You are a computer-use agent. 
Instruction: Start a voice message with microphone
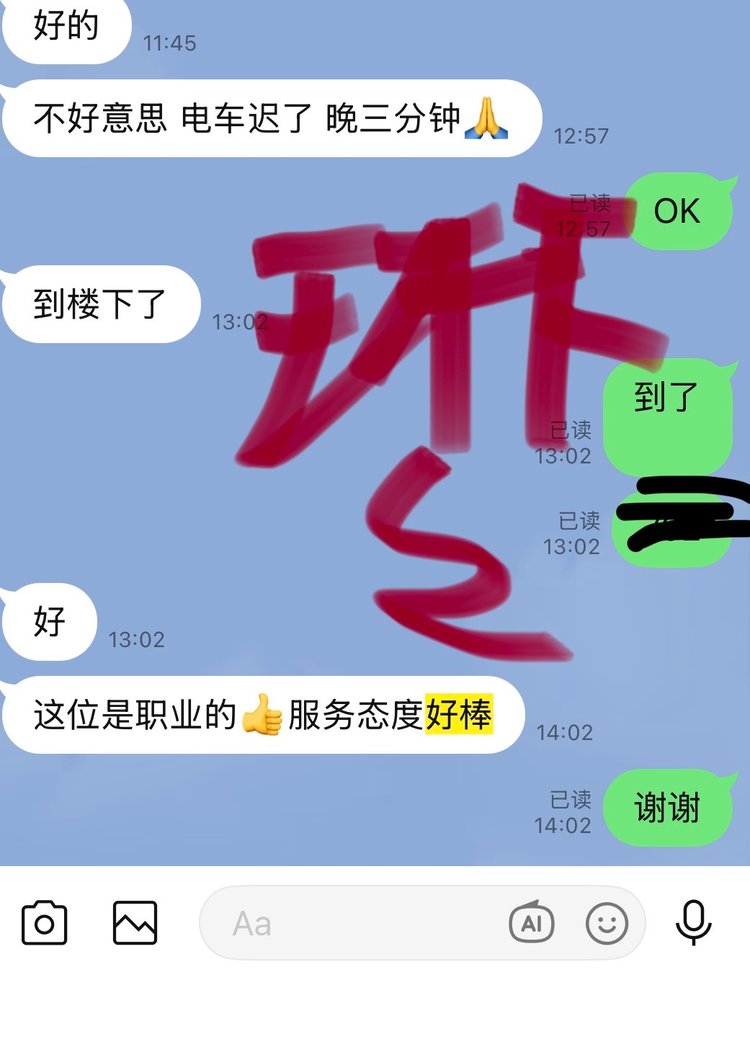[693, 922]
